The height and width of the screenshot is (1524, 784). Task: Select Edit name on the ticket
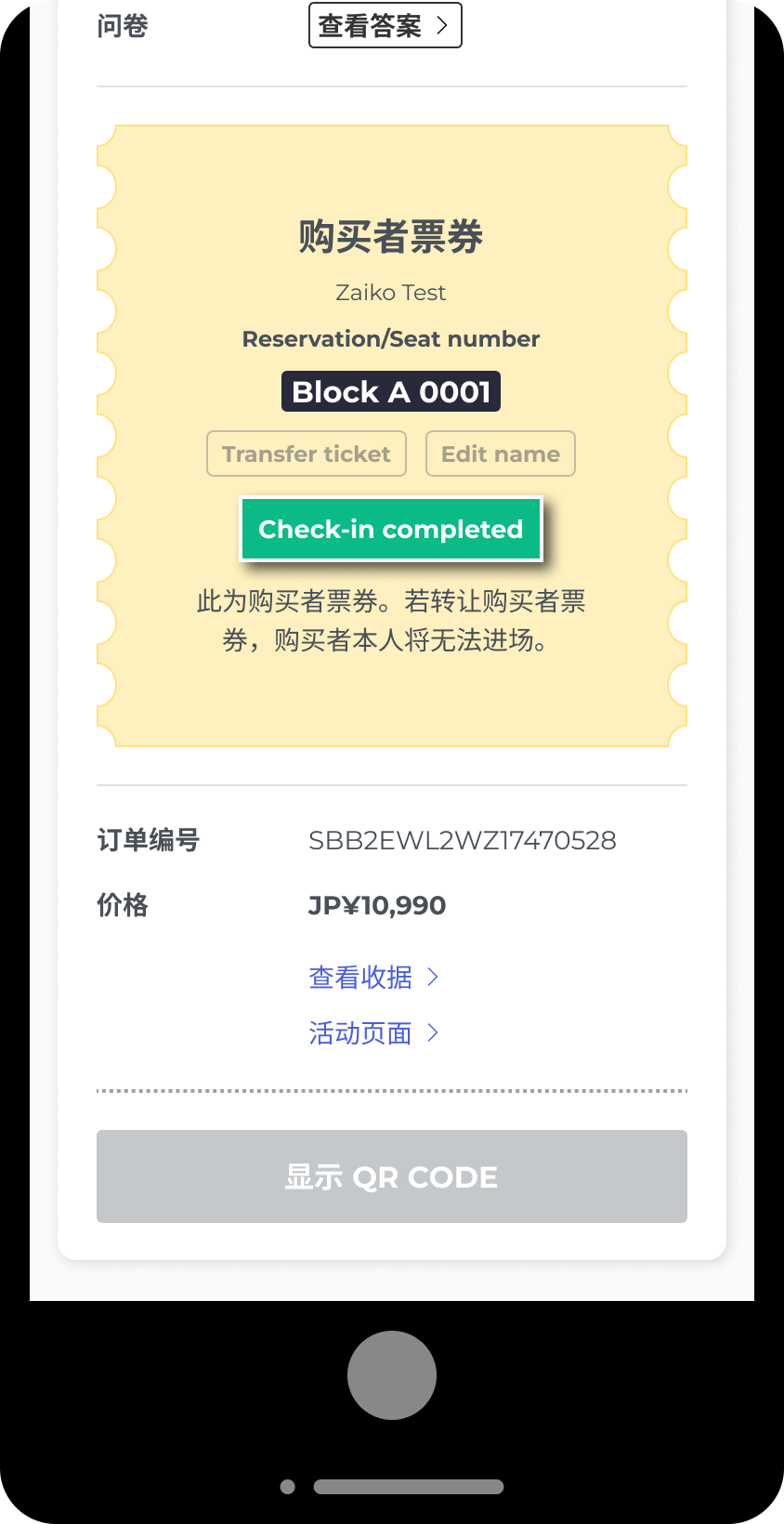click(500, 453)
